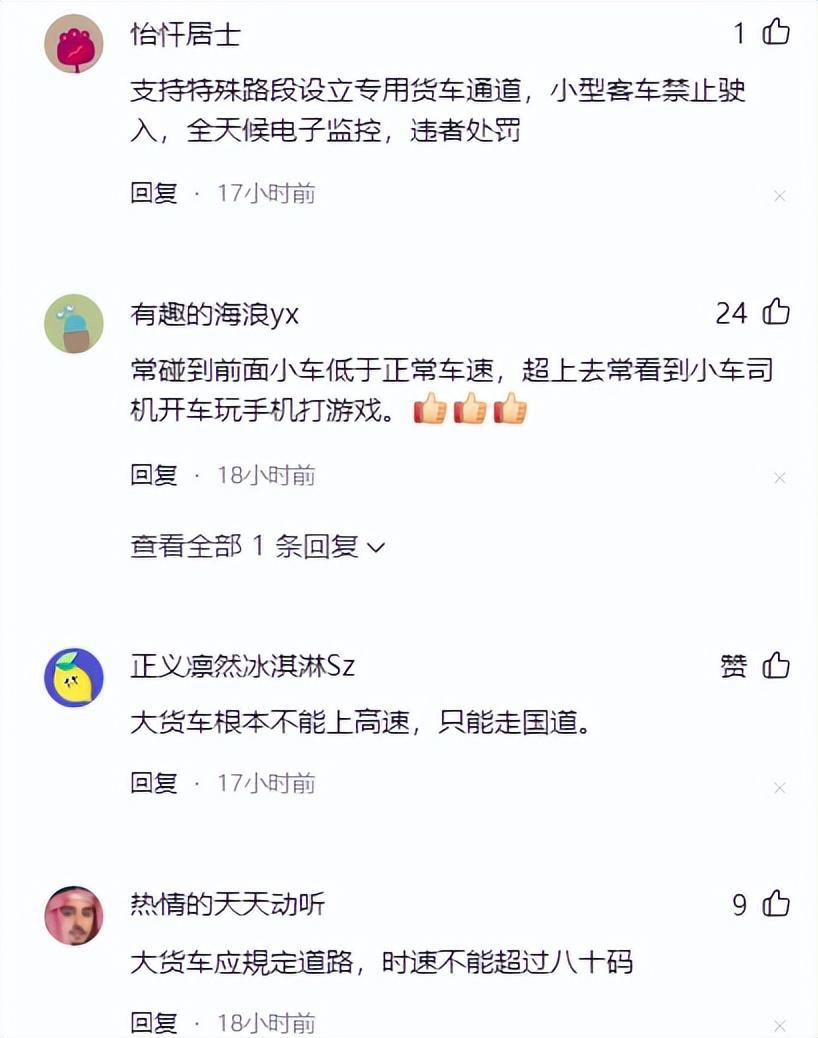This screenshot has height=1038, width=818.
Task: Open 正义凛然冰淇淋Sz's profile avatar
Action: (74, 677)
